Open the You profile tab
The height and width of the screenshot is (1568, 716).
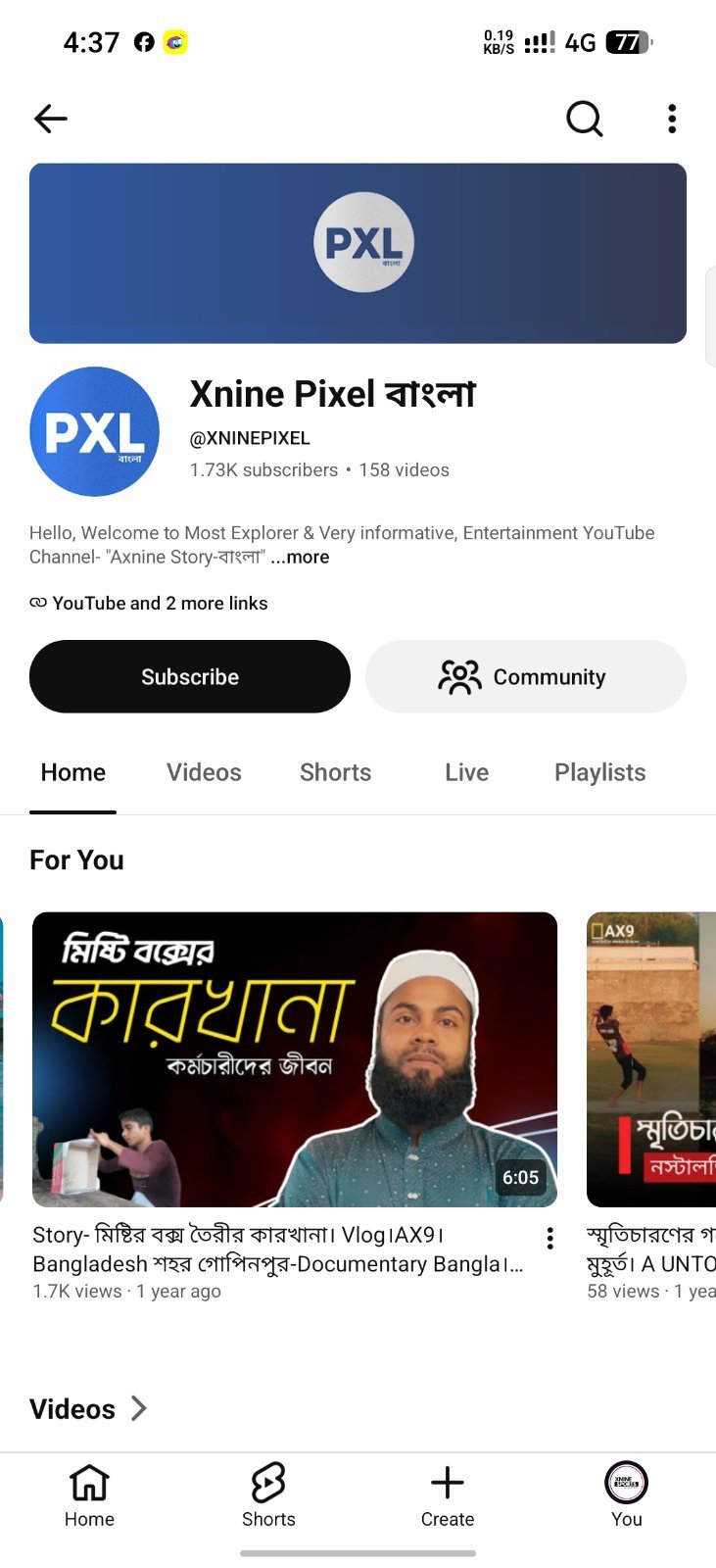pos(627,1495)
